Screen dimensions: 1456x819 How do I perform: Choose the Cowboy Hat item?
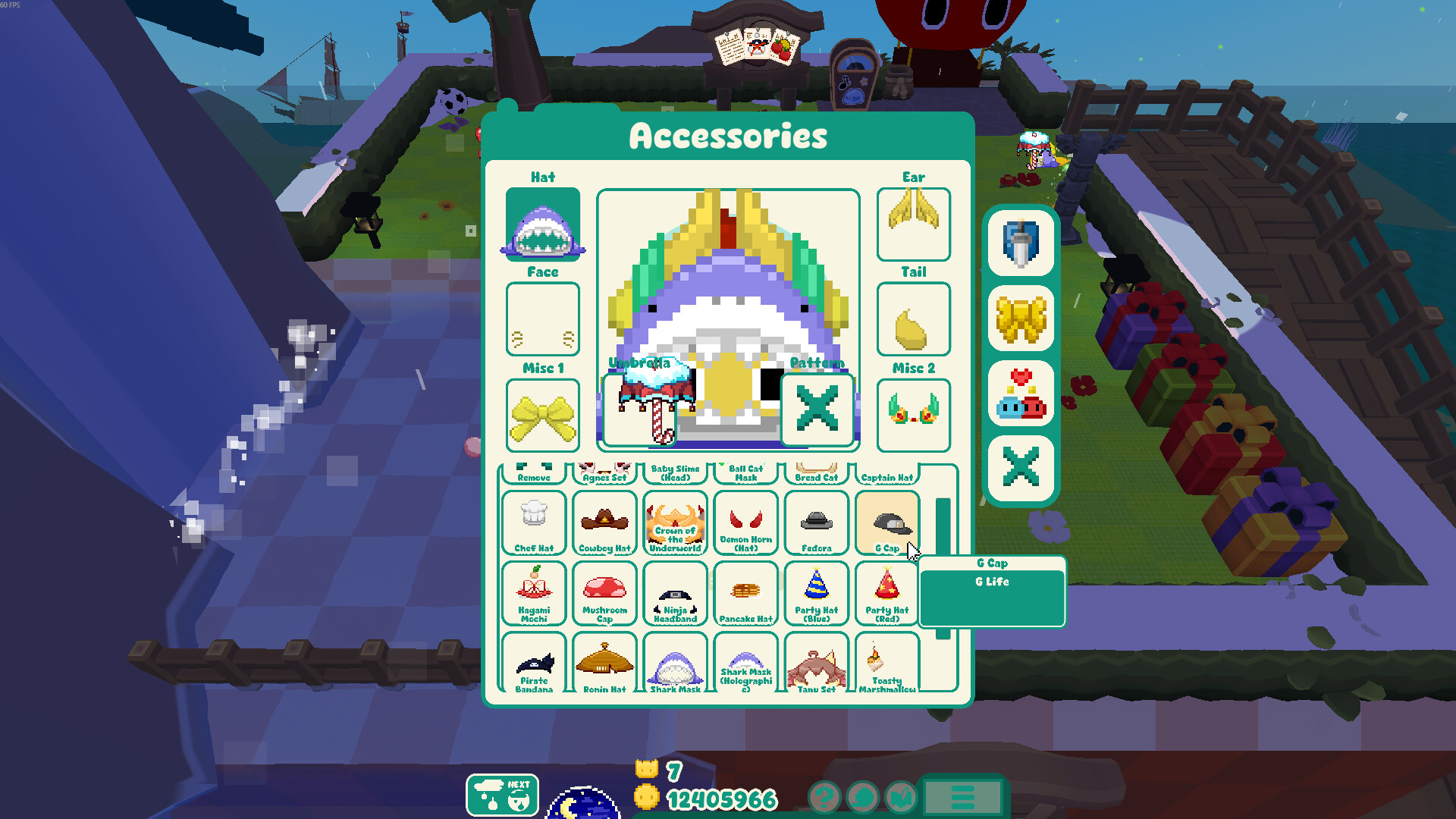point(604,523)
